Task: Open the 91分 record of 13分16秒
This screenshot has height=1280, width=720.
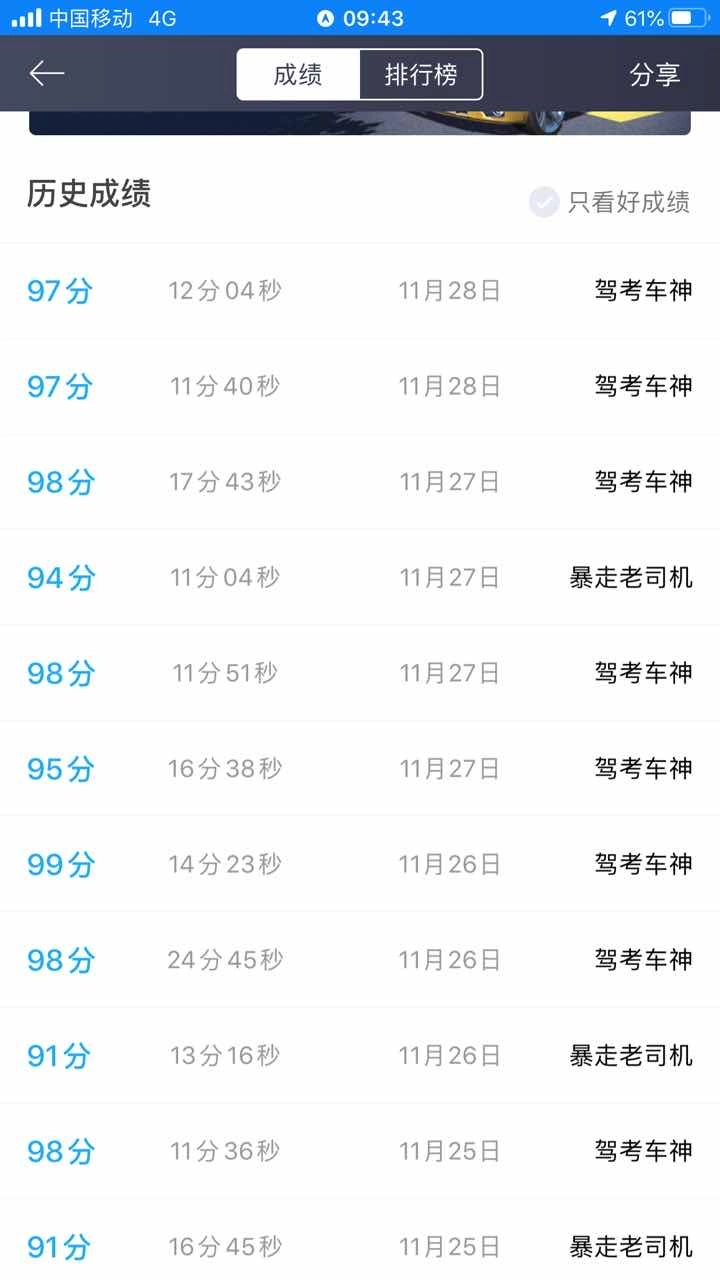Action: pyautogui.click(x=360, y=1056)
